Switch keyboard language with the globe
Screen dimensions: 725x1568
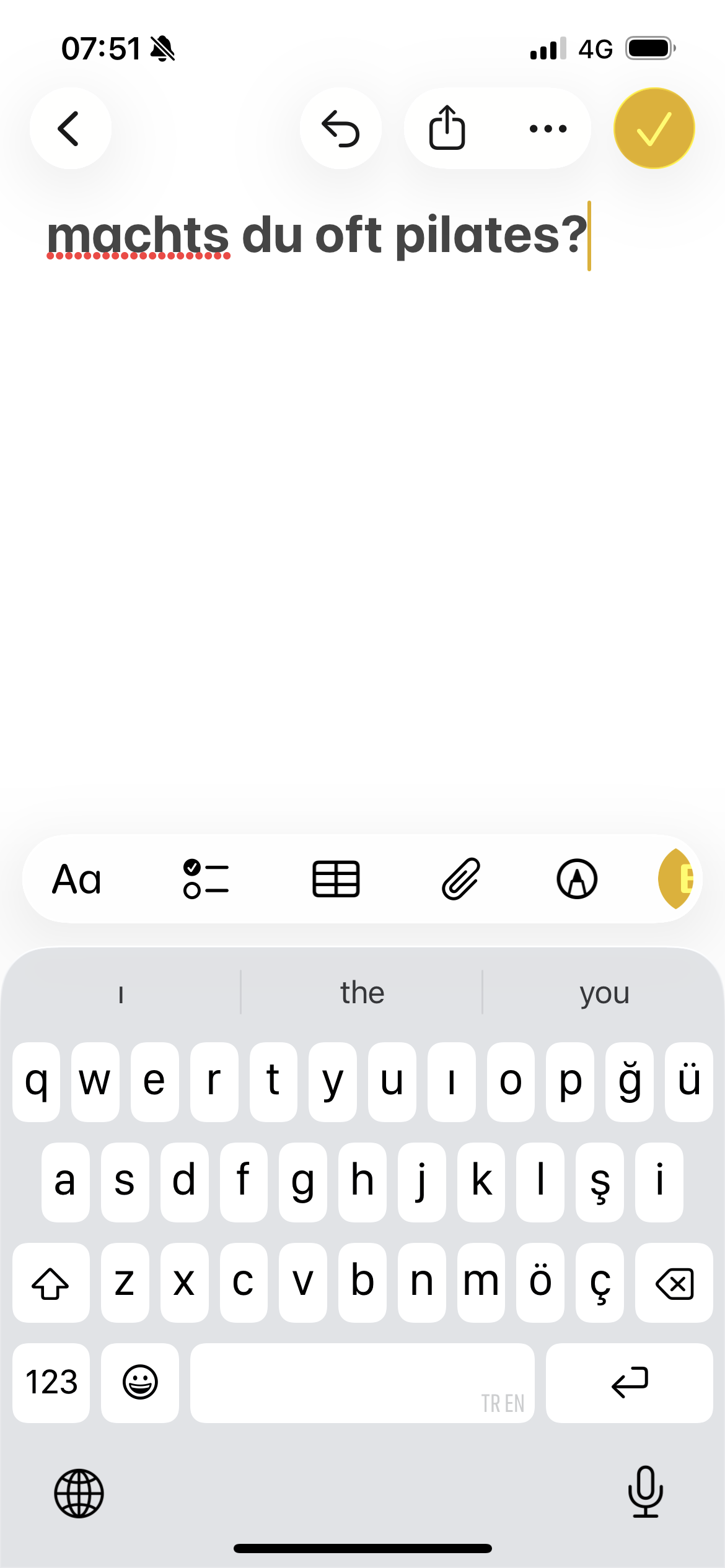click(x=79, y=1493)
